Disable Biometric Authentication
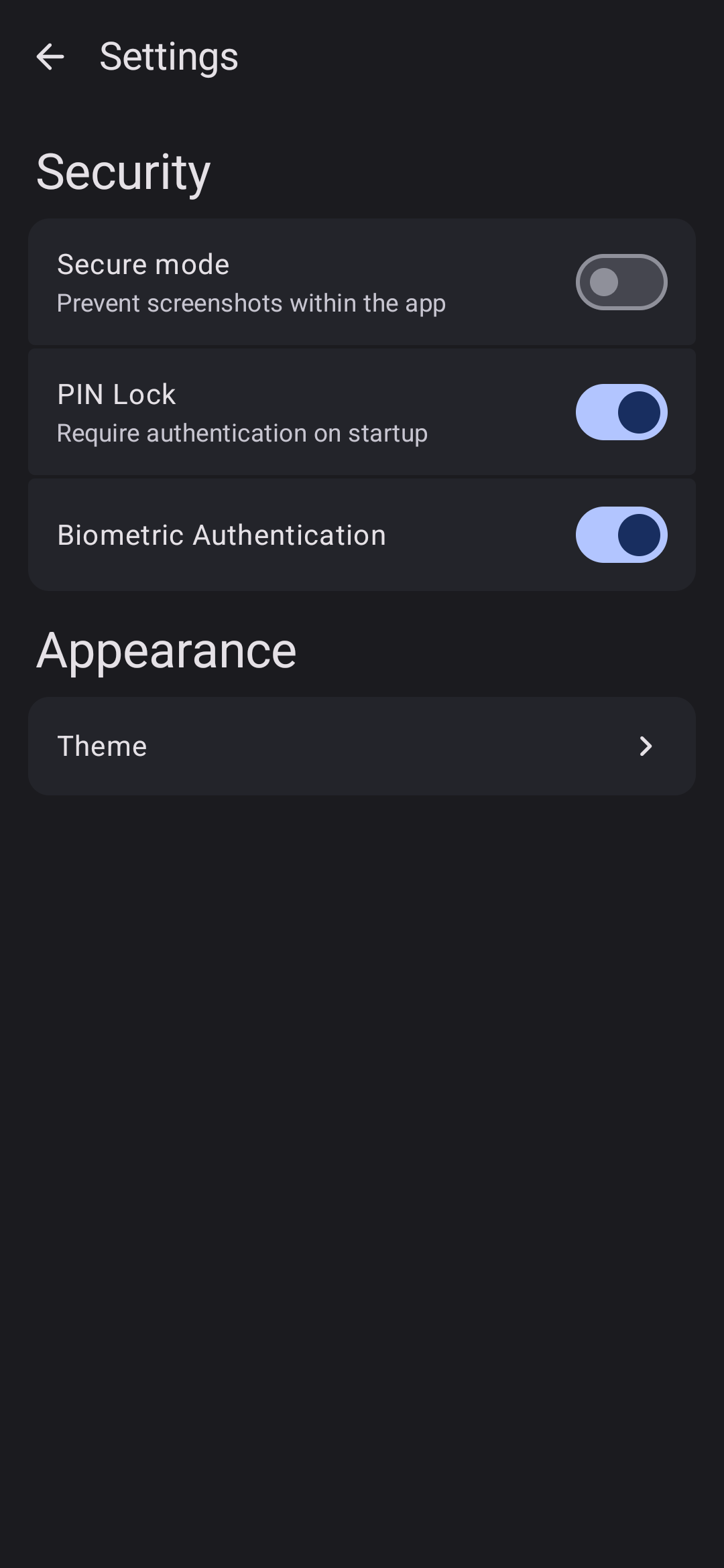This screenshot has width=724, height=1568. click(621, 535)
